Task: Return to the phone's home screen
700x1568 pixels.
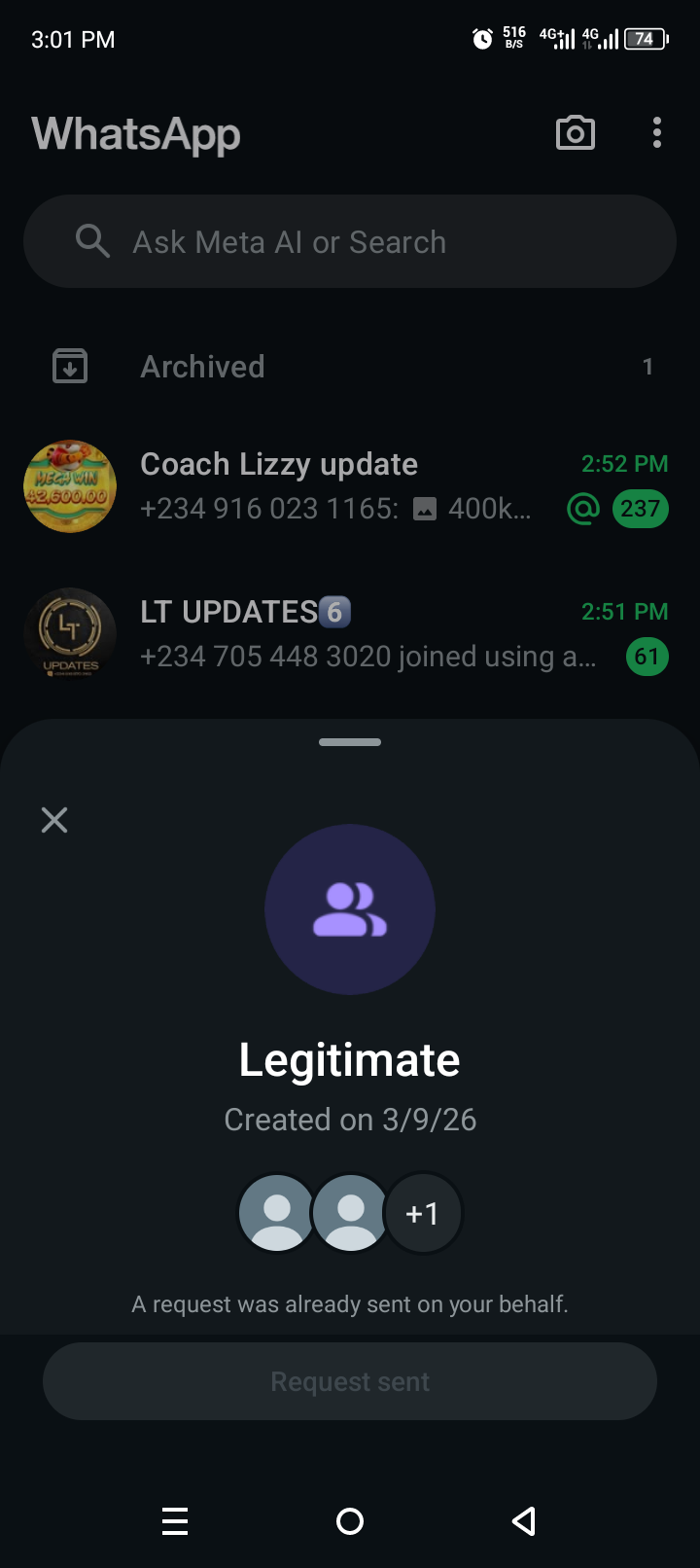Action: (350, 1520)
